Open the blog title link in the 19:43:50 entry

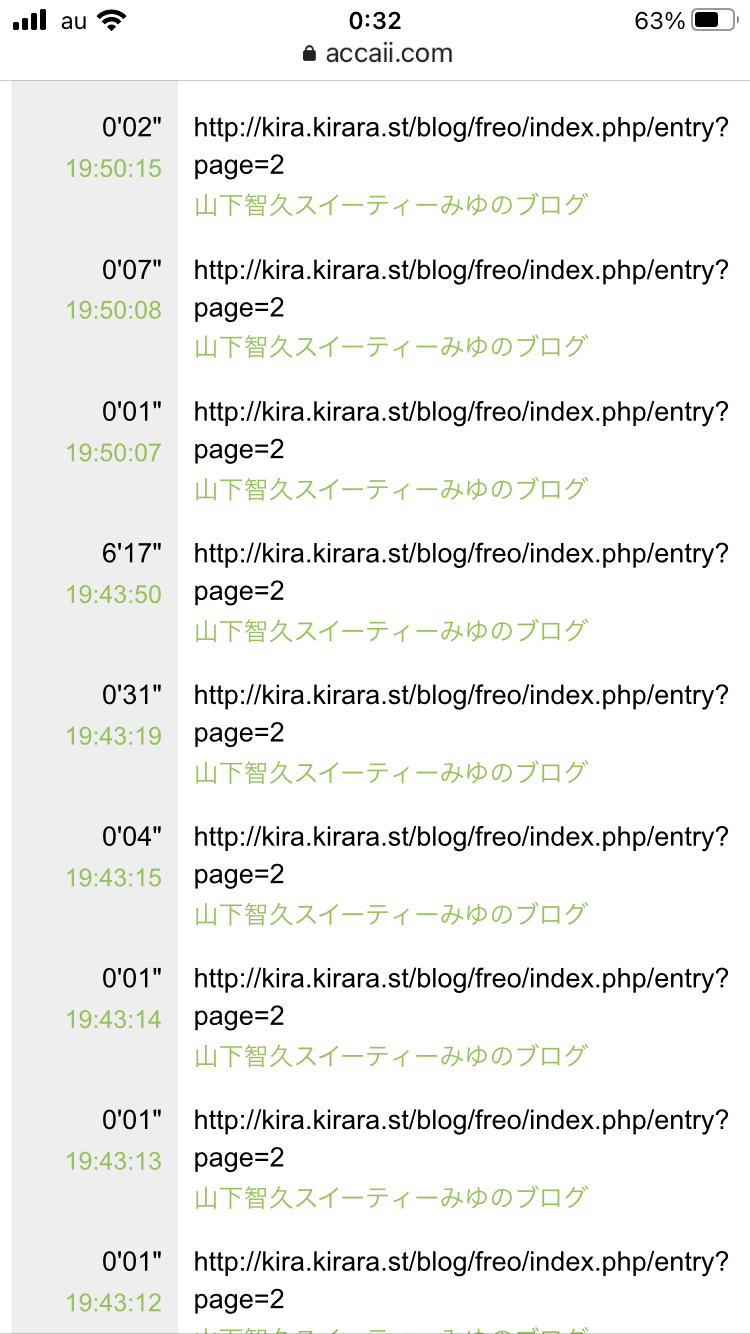point(390,631)
